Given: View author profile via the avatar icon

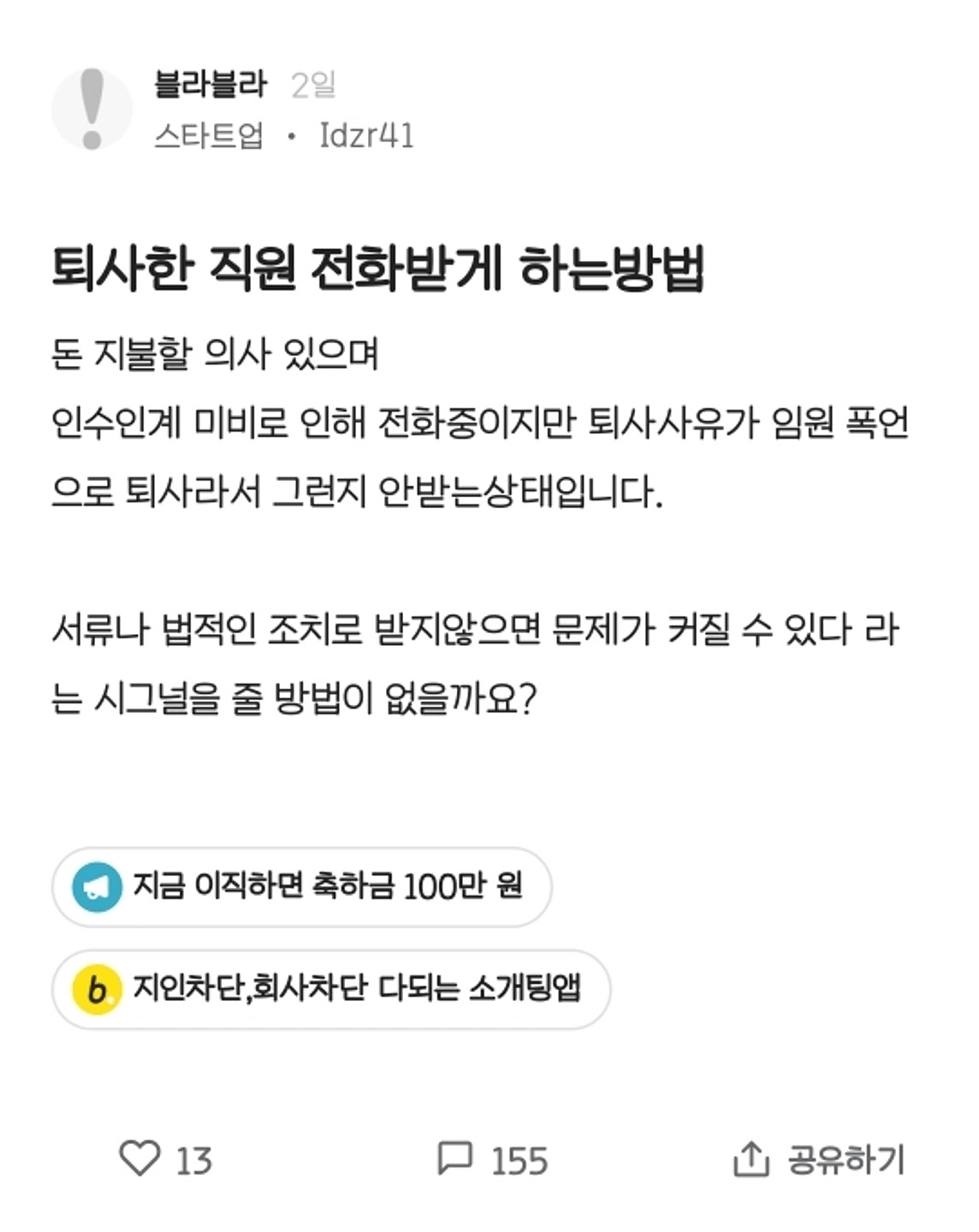Looking at the screenshot, I should (x=92, y=110).
